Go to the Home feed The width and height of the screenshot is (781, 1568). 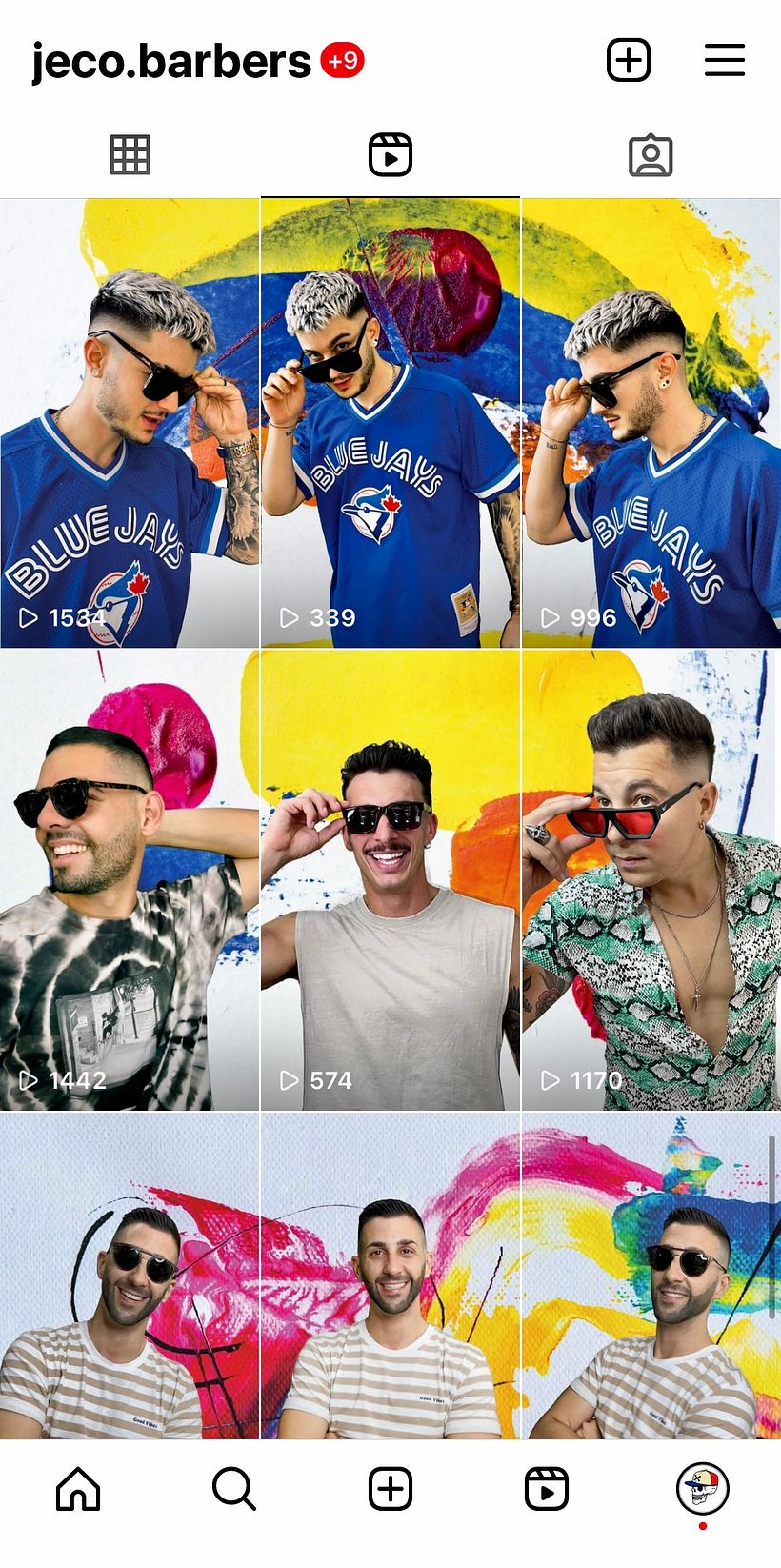pos(78,1488)
